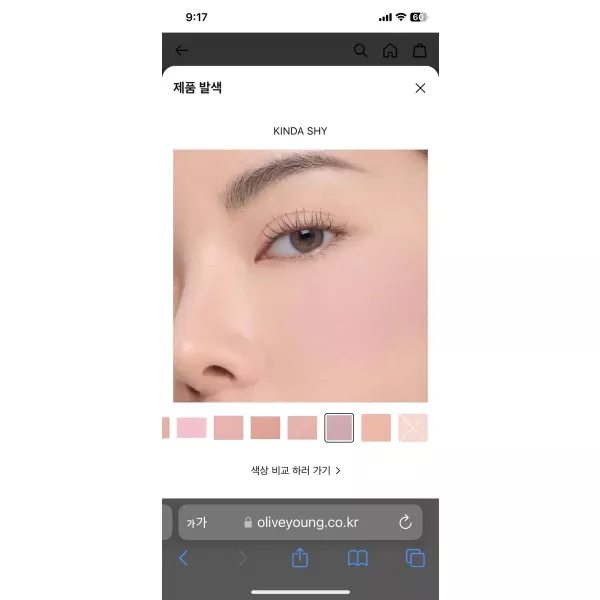The height and width of the screenshot is (600, 600).
Task: Open Safari bookmarks
Action: click(357, 559)
